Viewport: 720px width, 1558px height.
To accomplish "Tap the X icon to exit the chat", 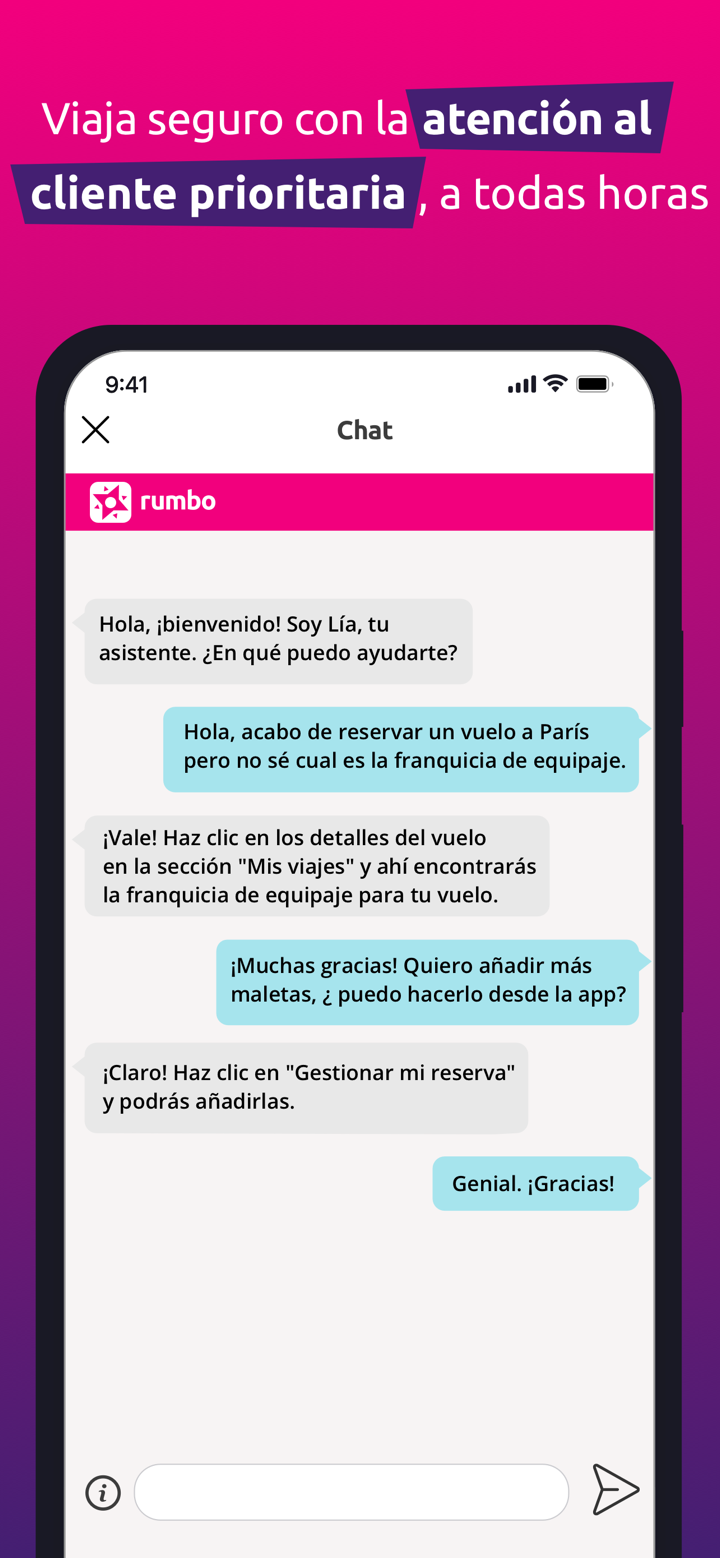I will tap(95, 429).
